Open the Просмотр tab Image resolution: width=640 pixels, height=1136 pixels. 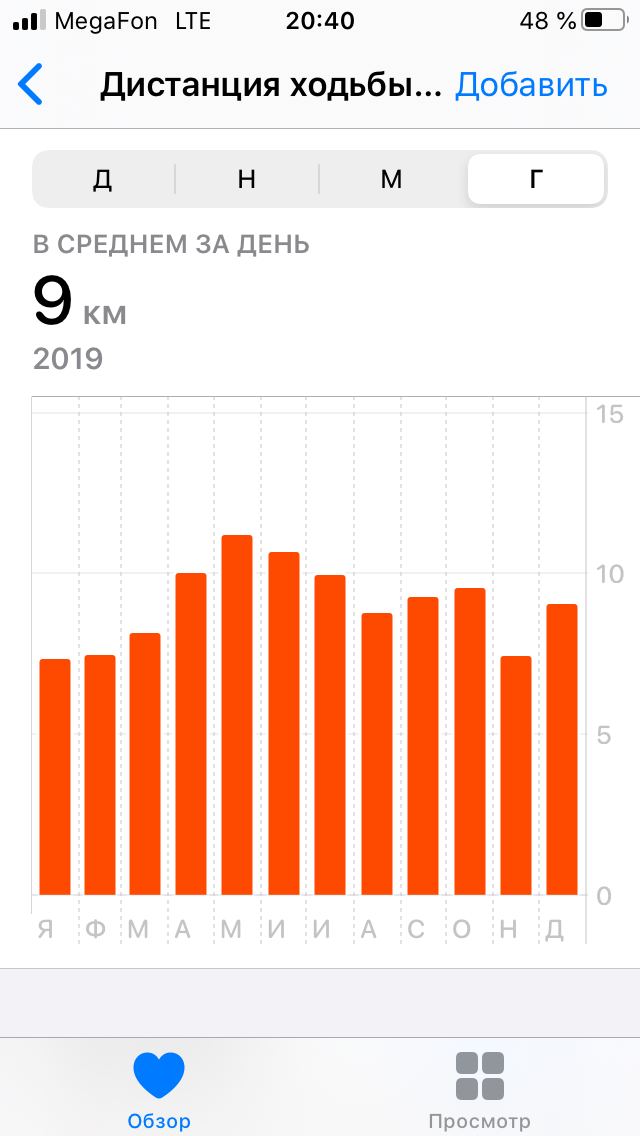tap(479, 1090)
